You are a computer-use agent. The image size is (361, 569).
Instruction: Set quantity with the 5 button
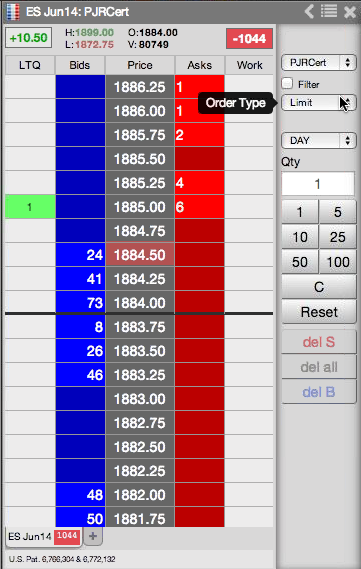(x=337, y=212)
